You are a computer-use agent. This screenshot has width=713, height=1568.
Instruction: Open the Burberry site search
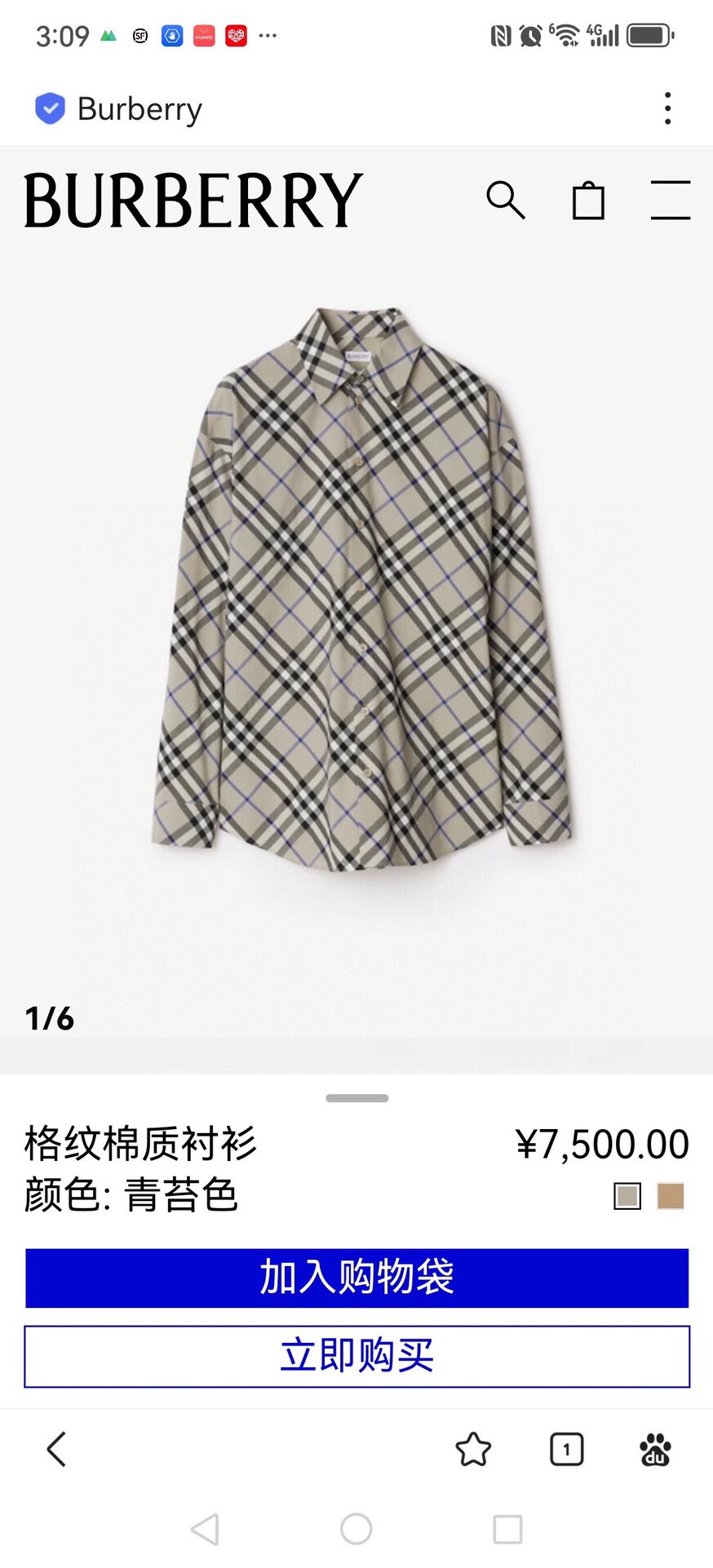[x=506, y=200]
